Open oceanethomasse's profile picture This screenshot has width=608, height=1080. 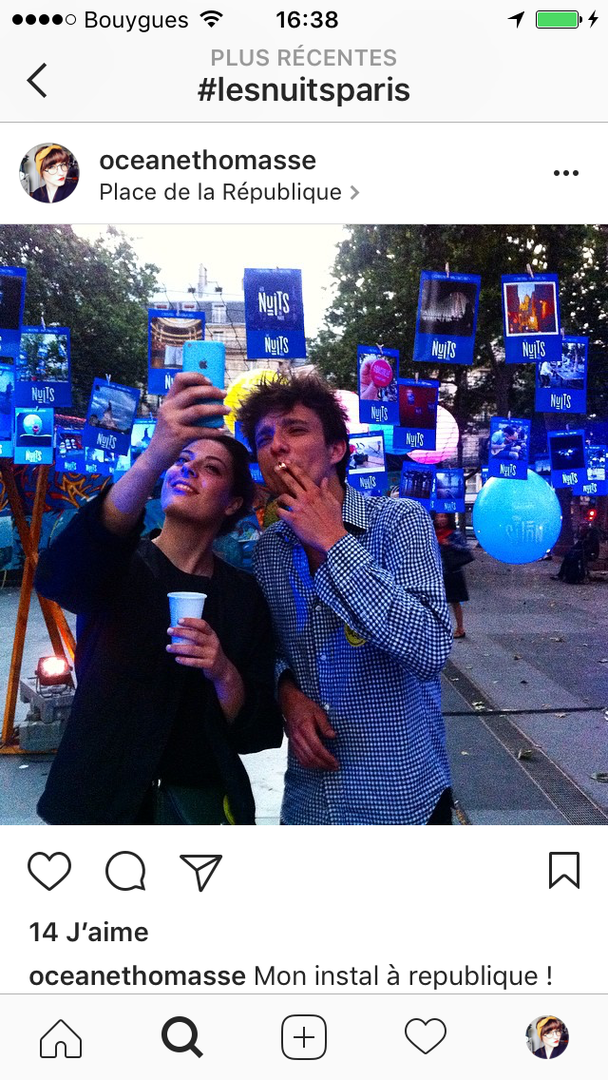(x=49, y=174)
